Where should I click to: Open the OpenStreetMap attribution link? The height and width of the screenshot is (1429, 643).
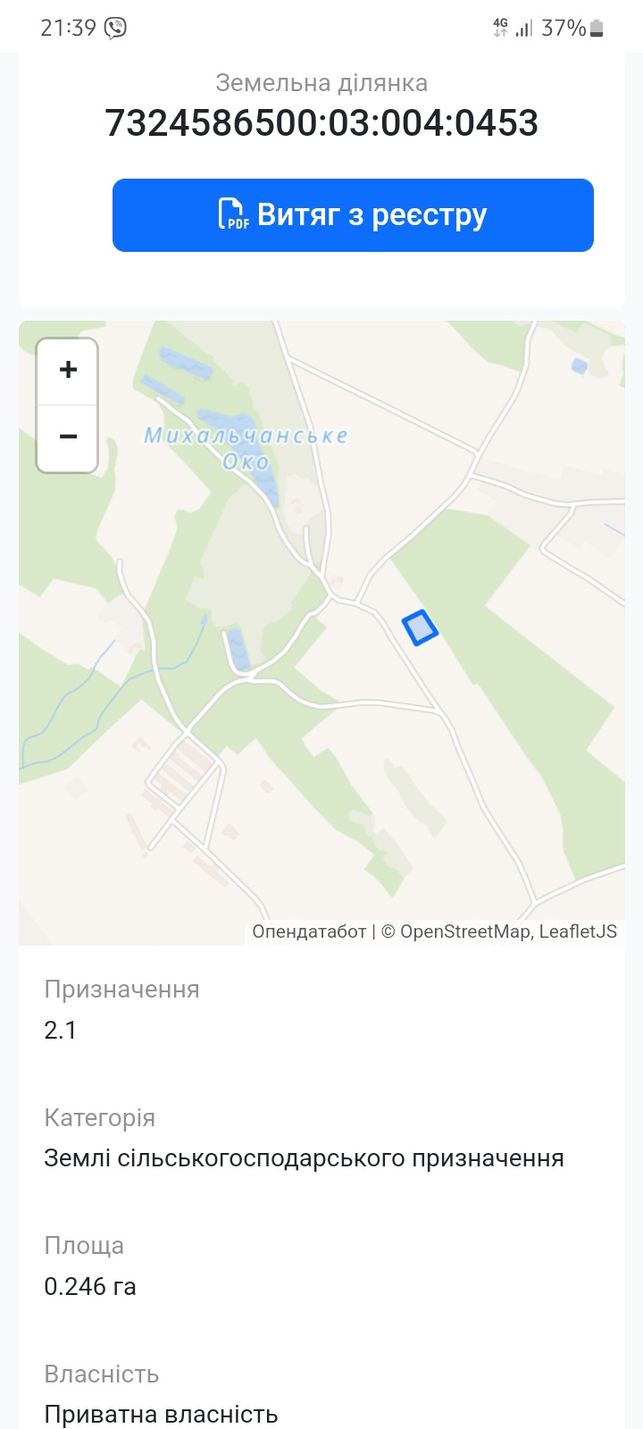point(465,931)
